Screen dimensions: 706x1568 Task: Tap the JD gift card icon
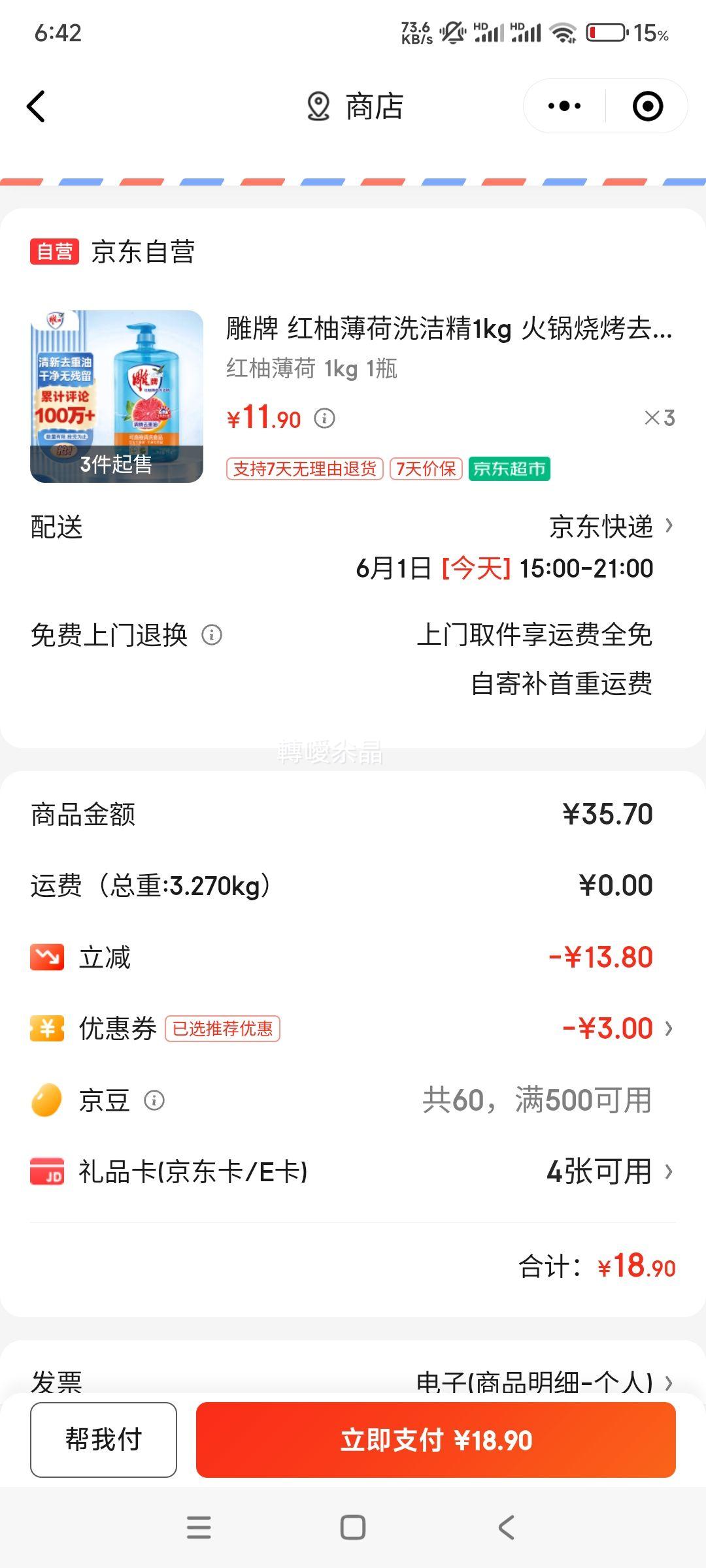(44, 1171)
